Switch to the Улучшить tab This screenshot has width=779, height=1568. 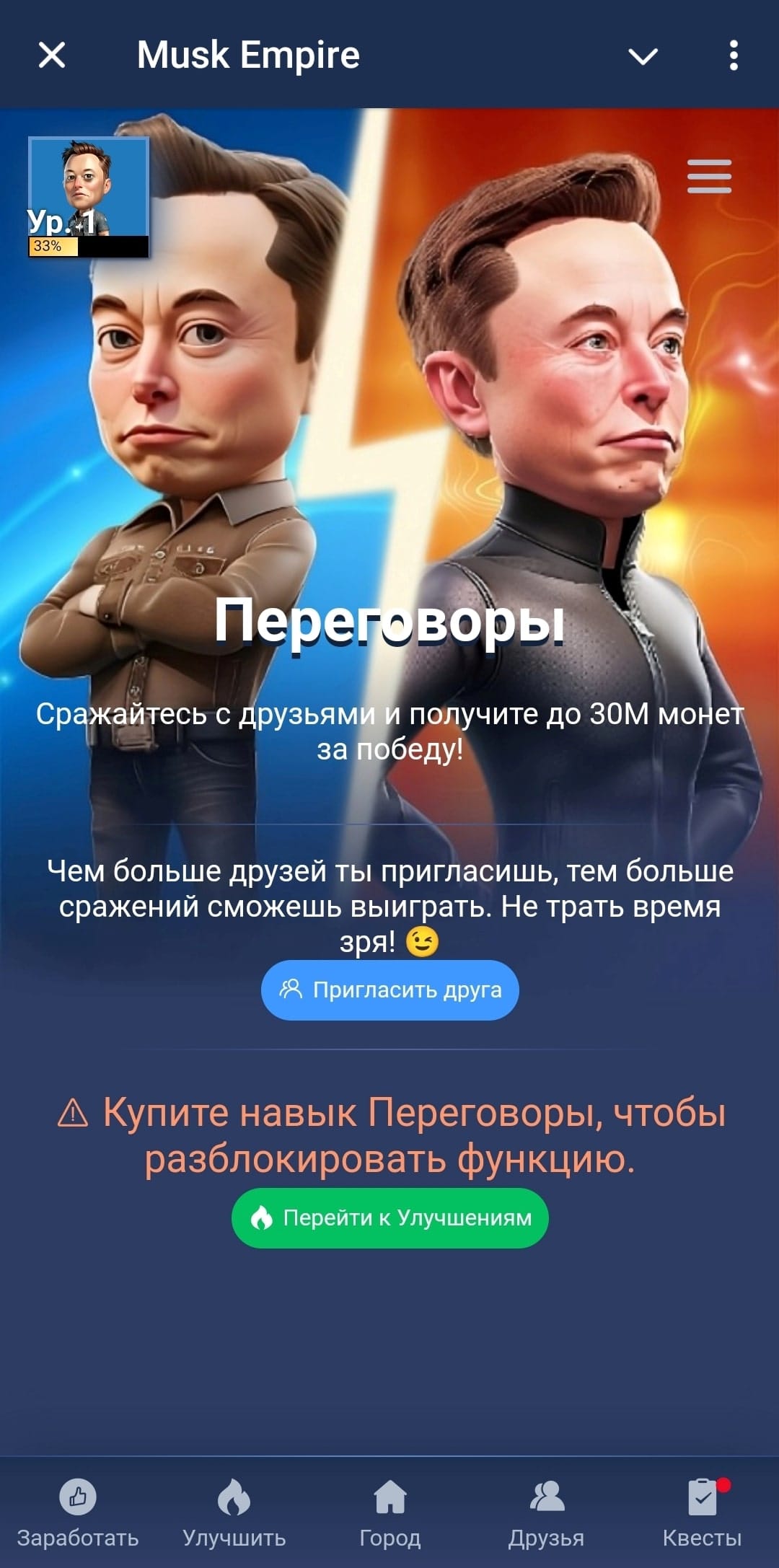click(234, 1512)
